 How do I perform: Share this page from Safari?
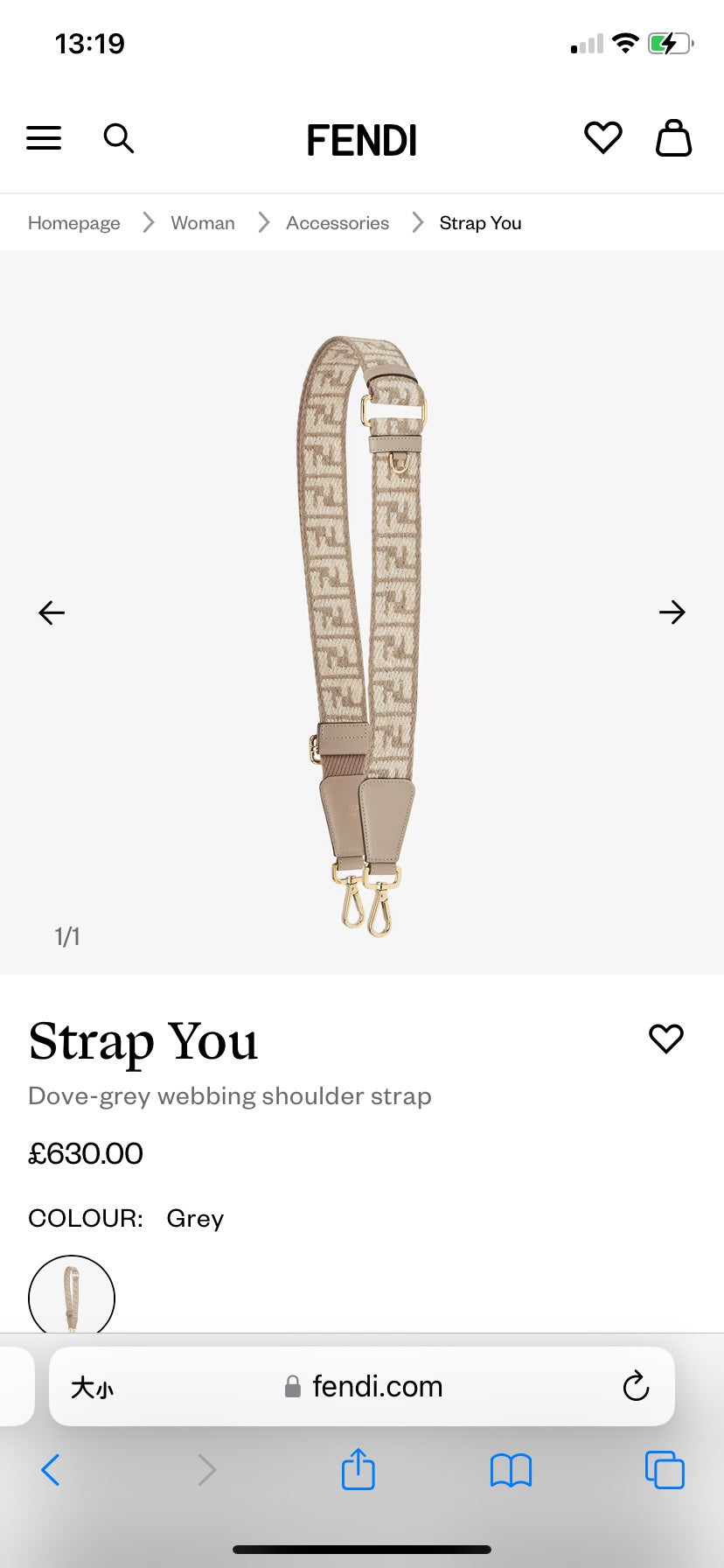[359, 1469]
